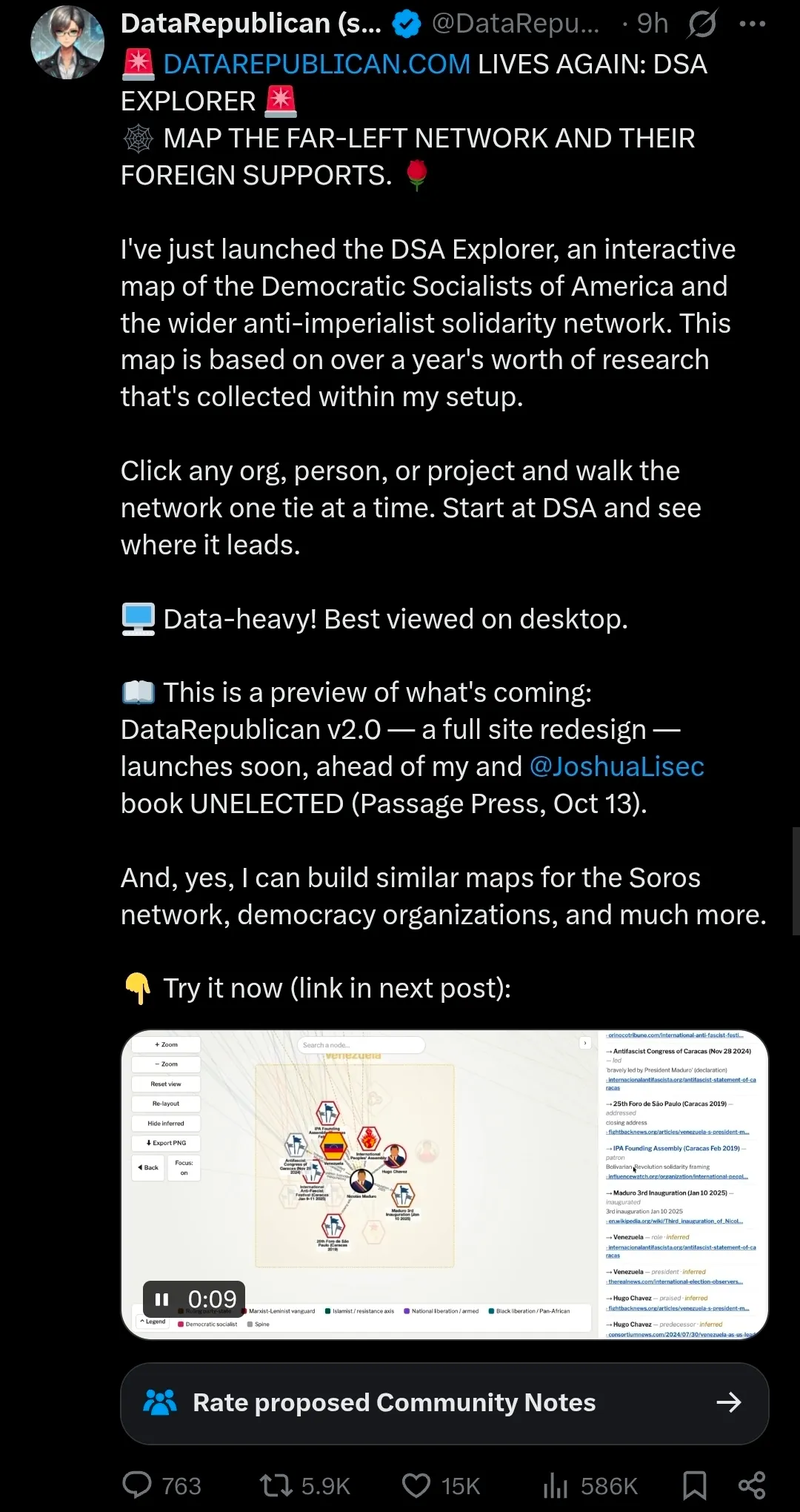Open the DATAREPUBLICAN.COM link
This screenshot has height=1512, width=800.
[x=316, y=64]
